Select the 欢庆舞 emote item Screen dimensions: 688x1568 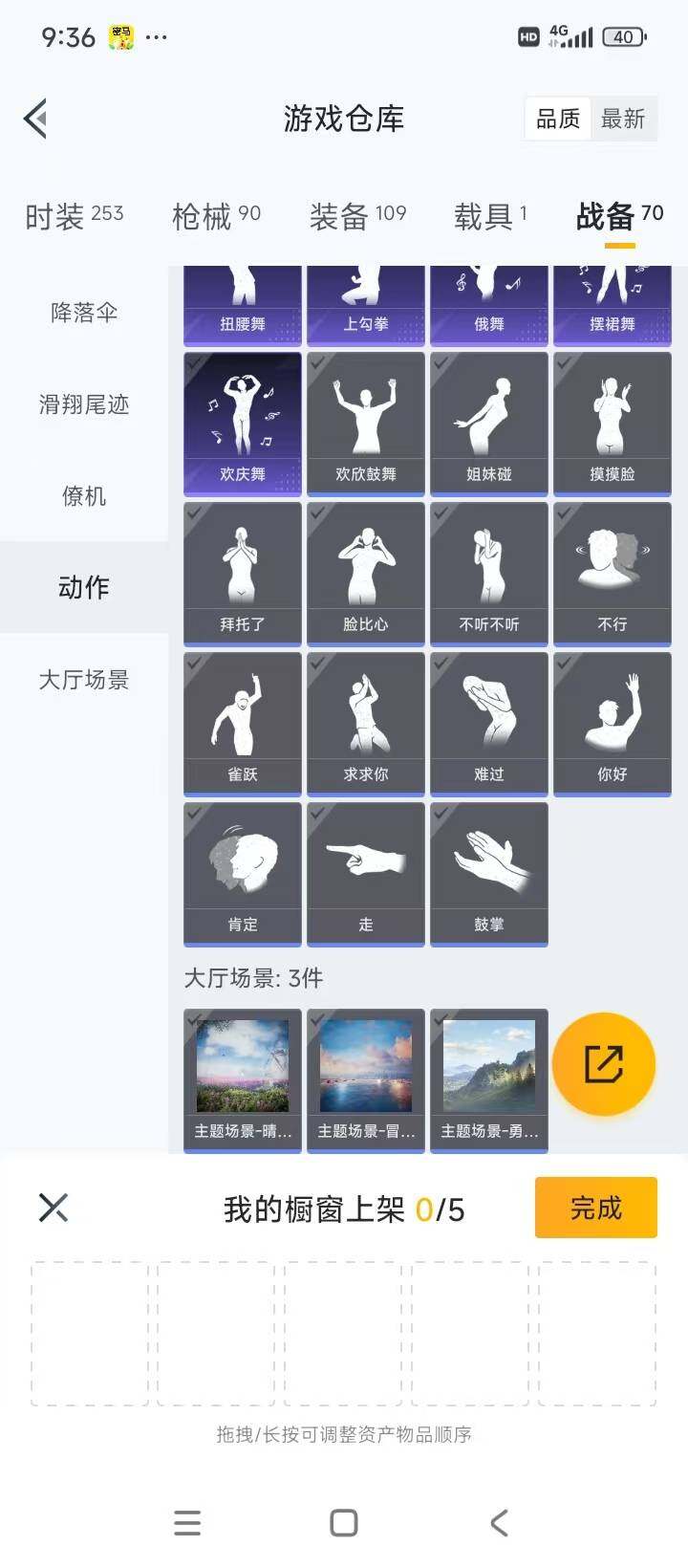241,424
